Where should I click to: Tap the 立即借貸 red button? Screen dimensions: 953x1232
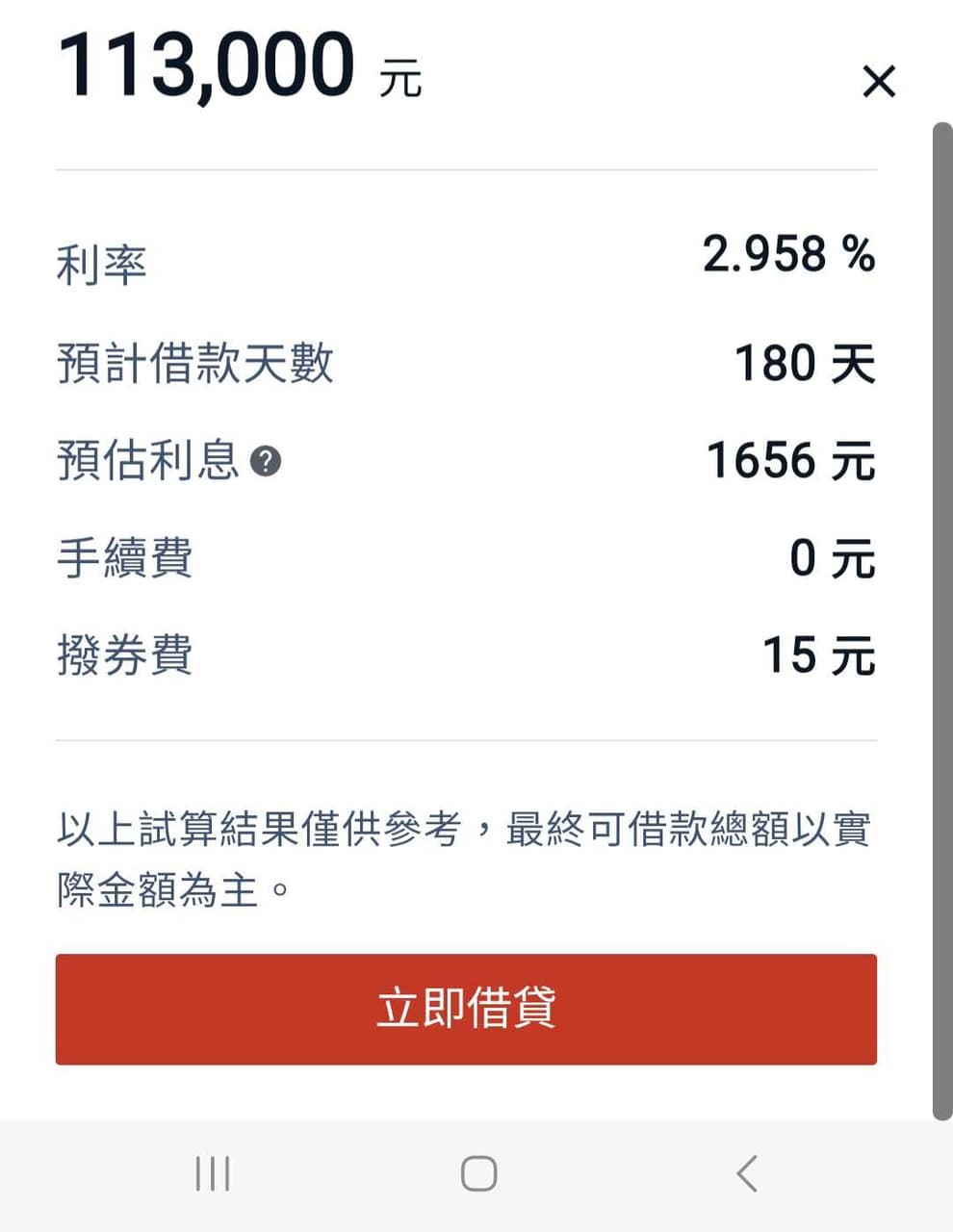(x=467, y=1009)
